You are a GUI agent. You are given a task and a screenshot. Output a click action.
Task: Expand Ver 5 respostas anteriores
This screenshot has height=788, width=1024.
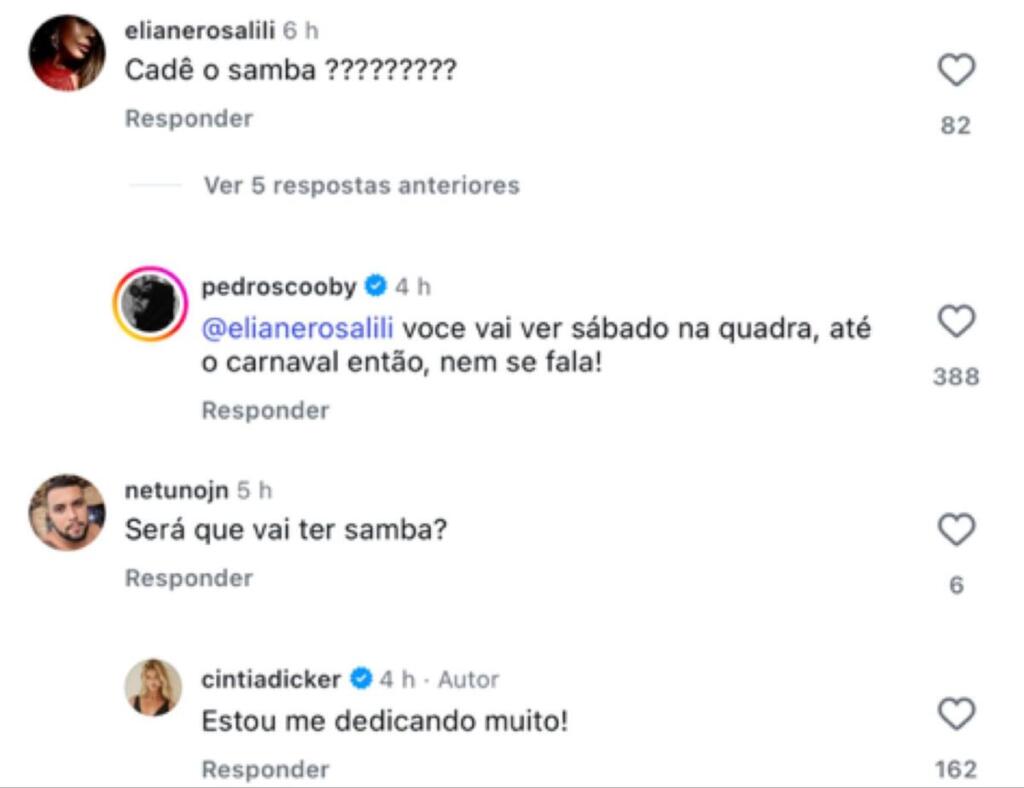tap(361, 186)
